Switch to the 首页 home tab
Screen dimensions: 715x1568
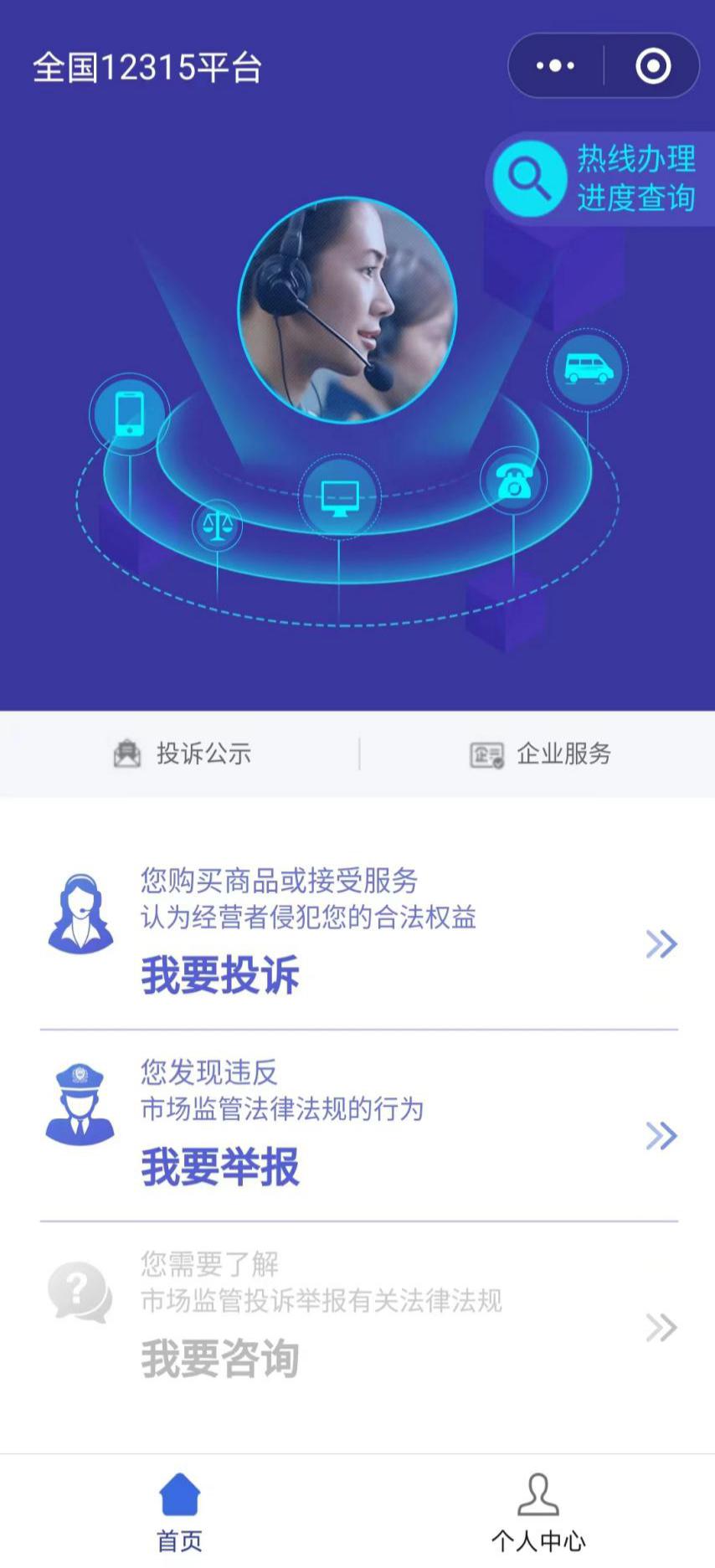tap(179, 1512)
